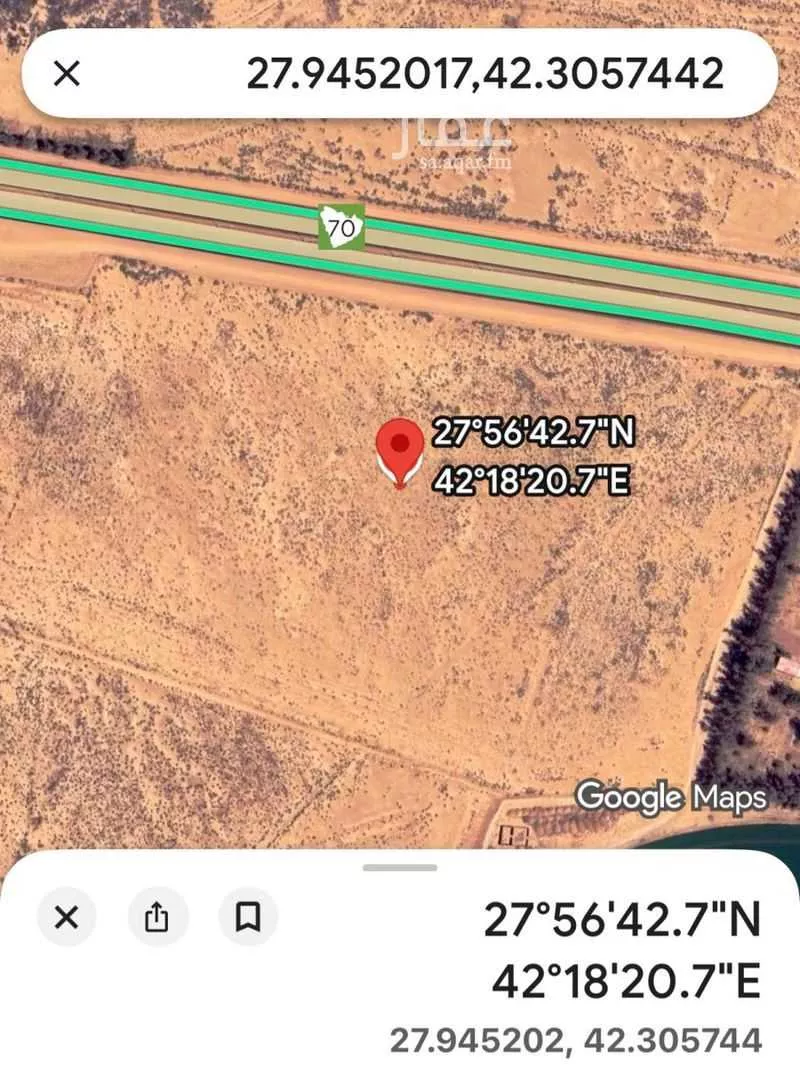The width and height of the screenshot is (800, 1066).
Task: Dismiss the location card with the X icon
Action: (65, 915)
